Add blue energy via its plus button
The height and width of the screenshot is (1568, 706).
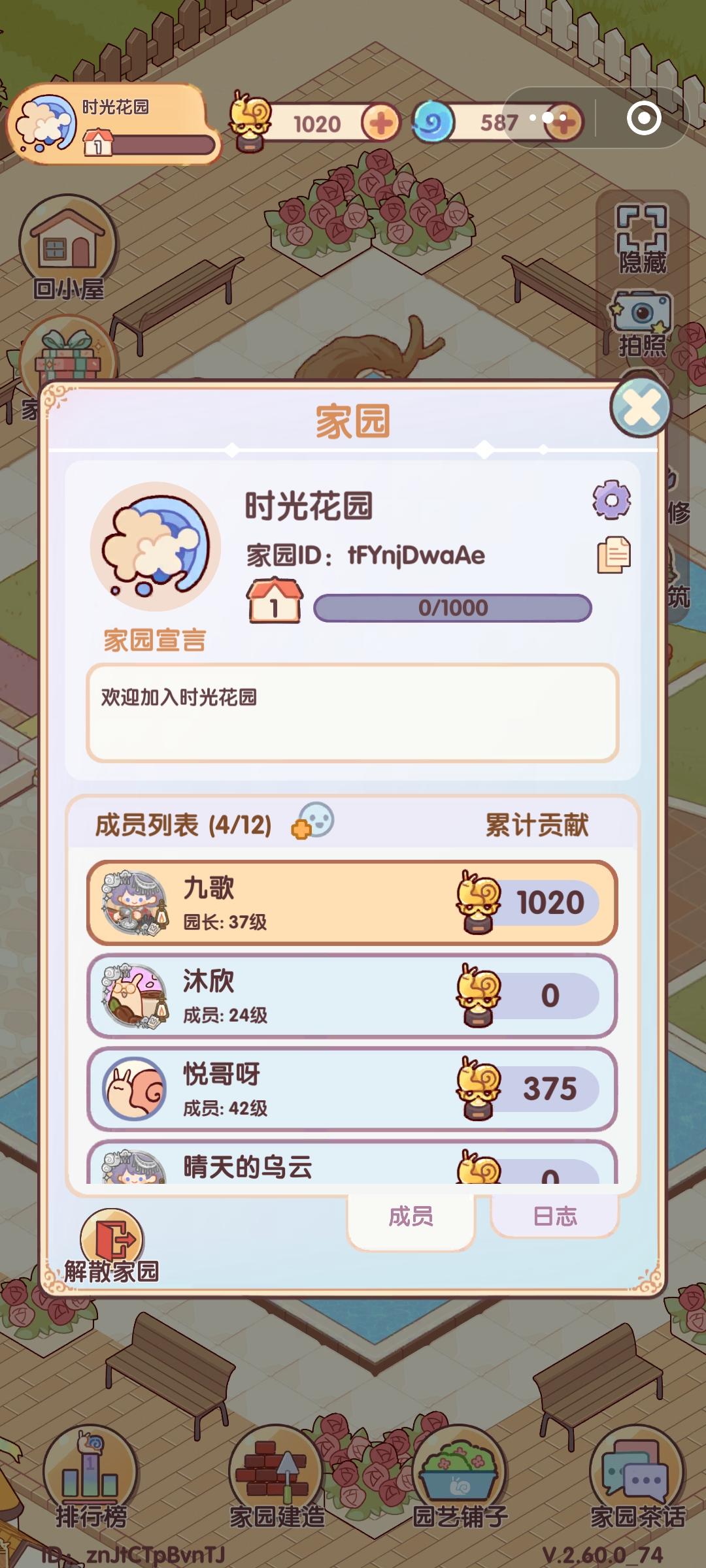pos(563,122)
